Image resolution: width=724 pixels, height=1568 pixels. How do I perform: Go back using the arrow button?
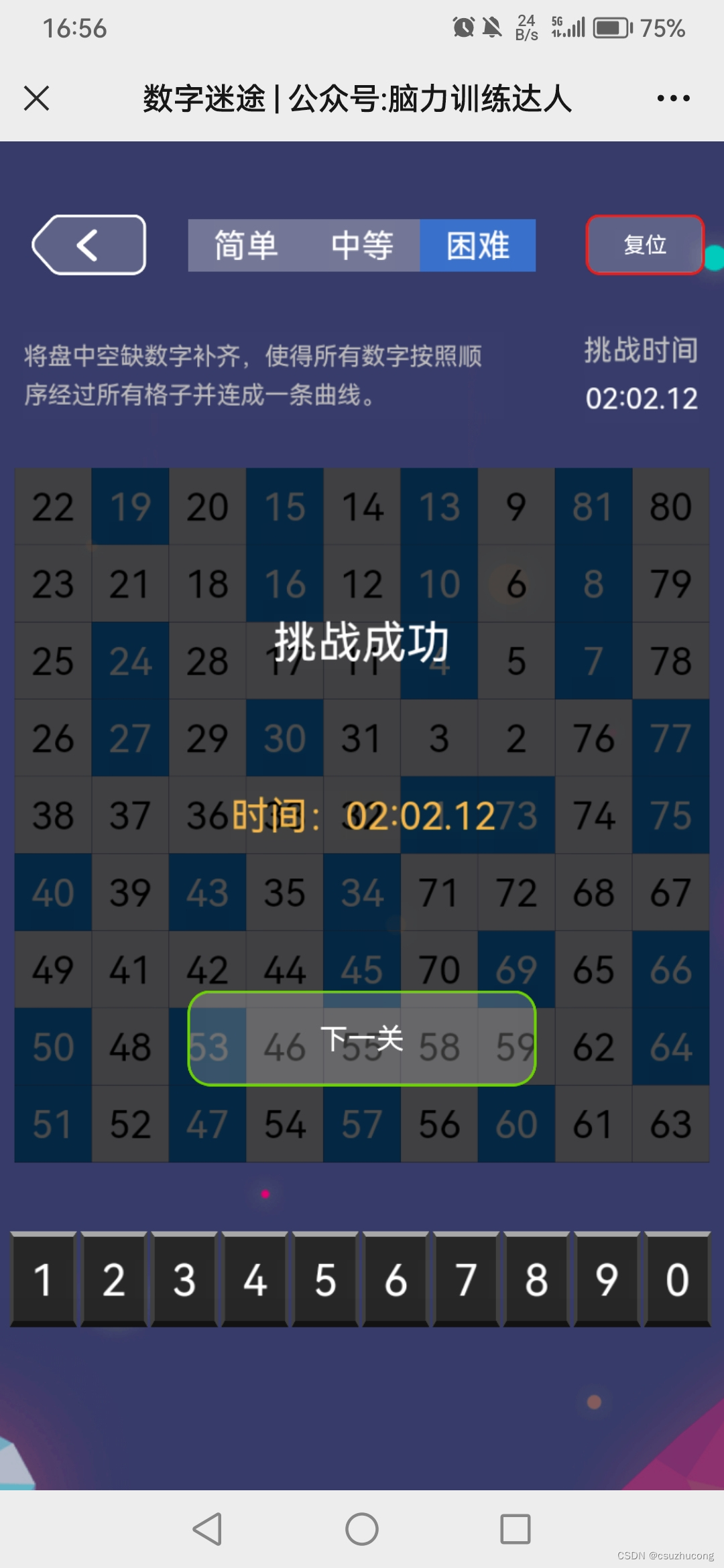tap(89, 245)
